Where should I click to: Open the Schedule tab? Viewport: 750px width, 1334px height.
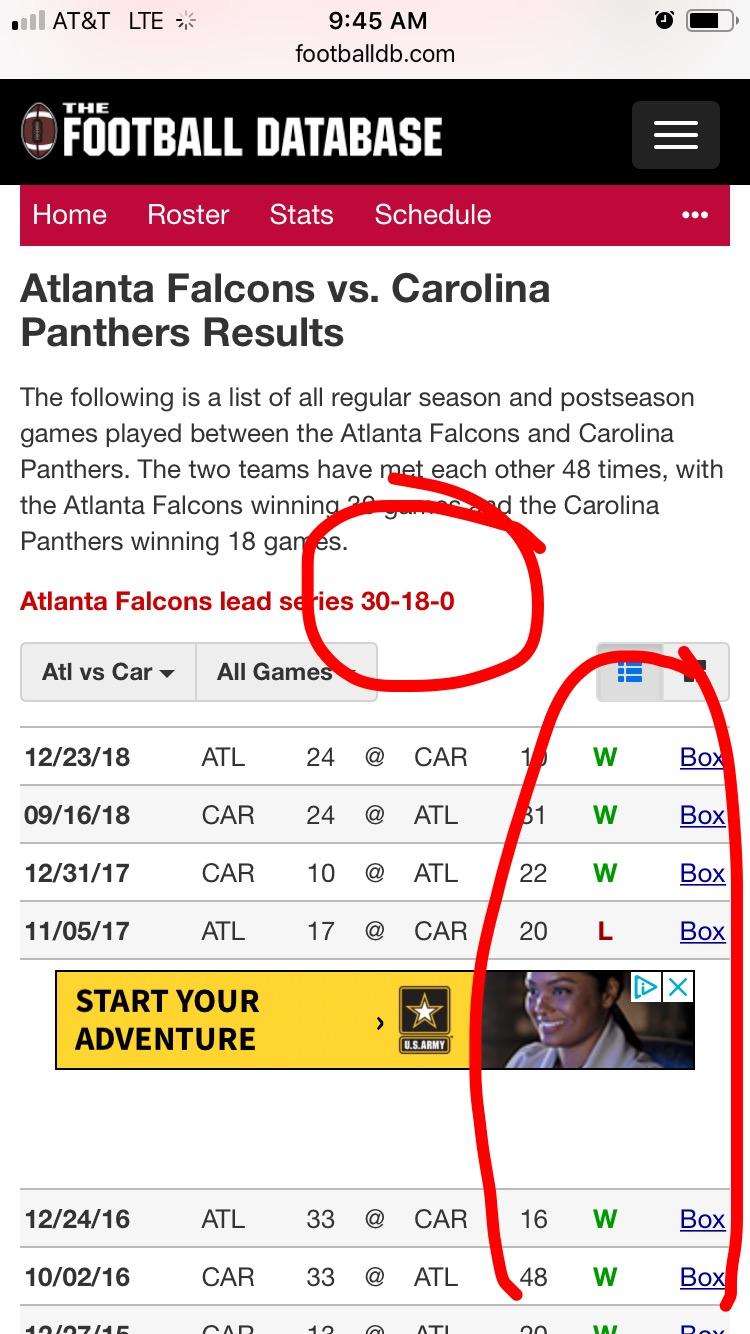pyautogui.click(x=433, y=215)
